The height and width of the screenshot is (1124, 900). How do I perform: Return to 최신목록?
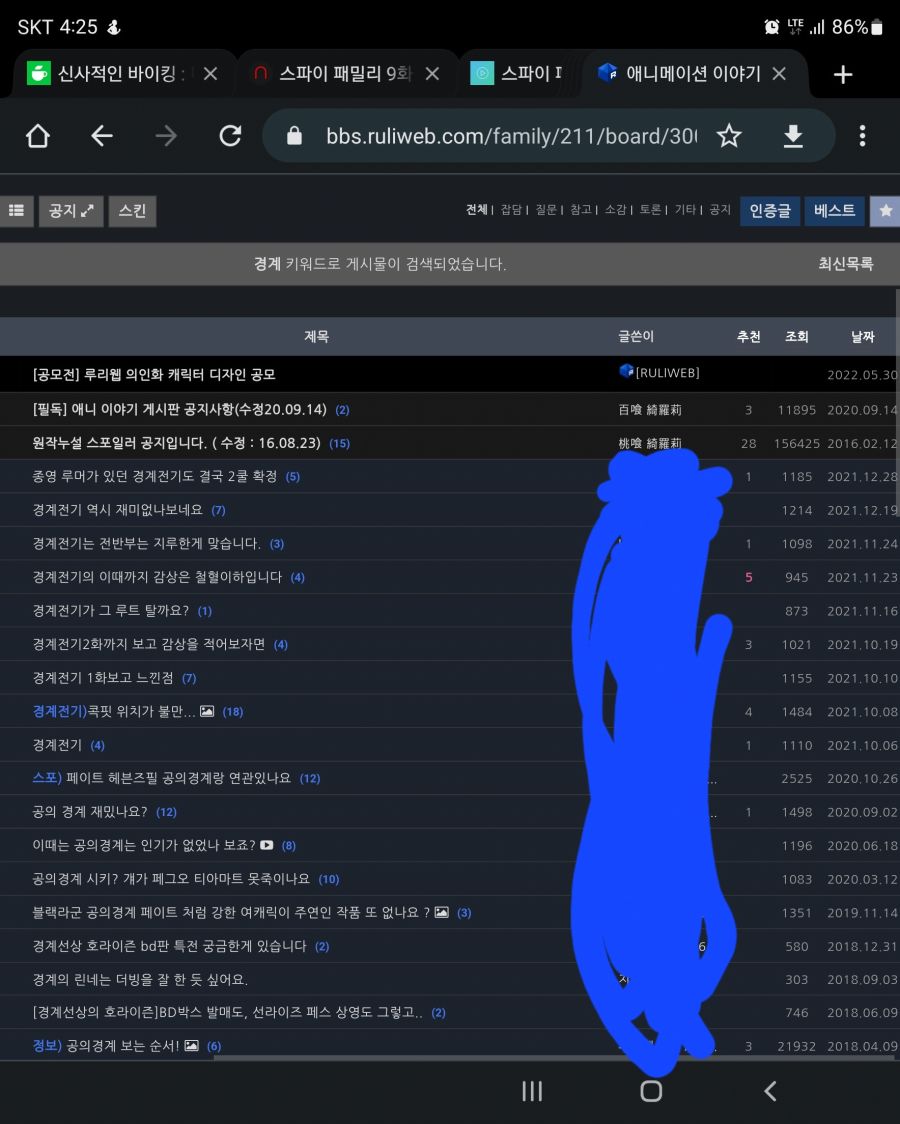pos(845,264)
